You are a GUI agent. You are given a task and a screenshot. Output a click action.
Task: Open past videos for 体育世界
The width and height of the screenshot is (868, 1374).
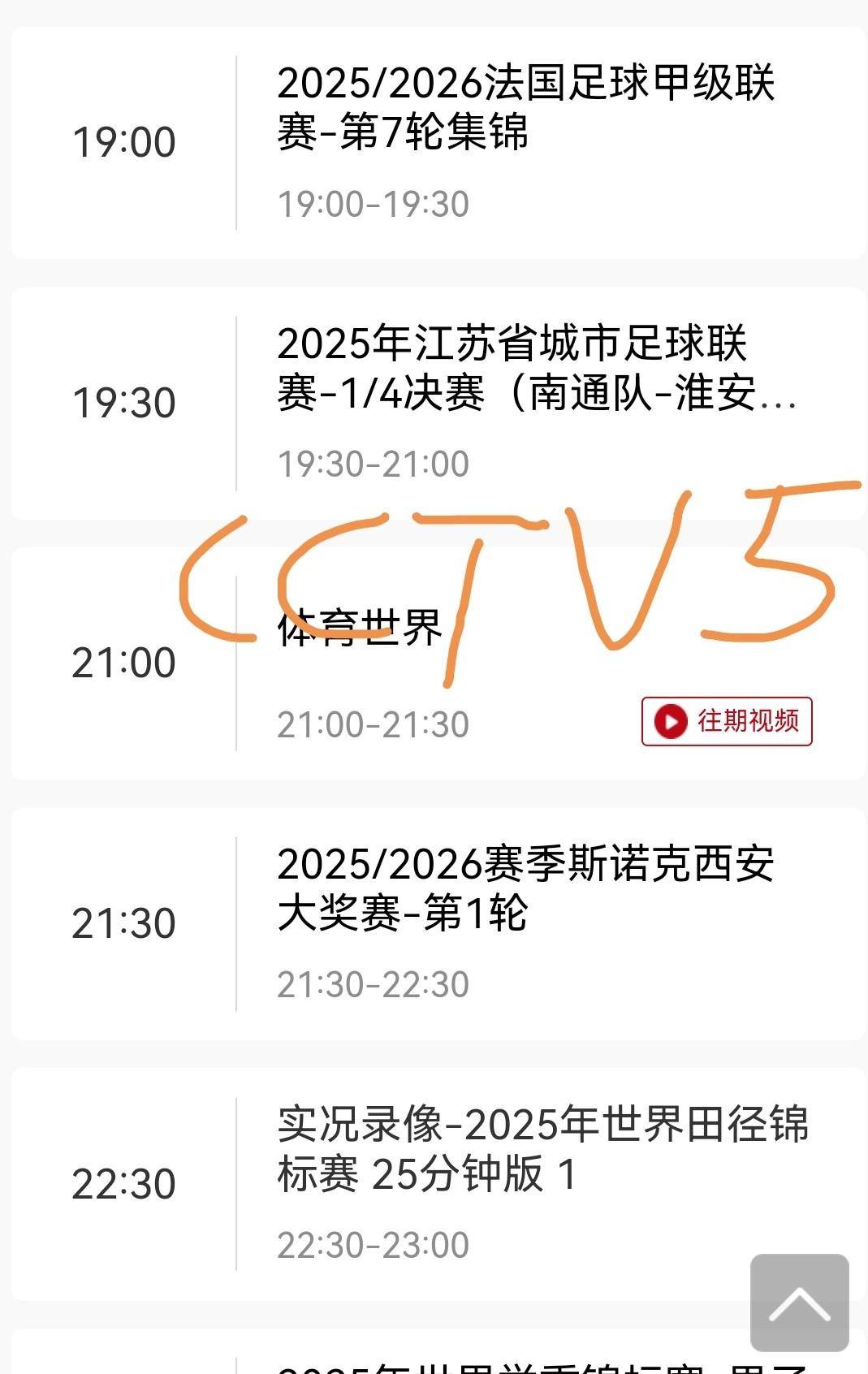[727, 721]
